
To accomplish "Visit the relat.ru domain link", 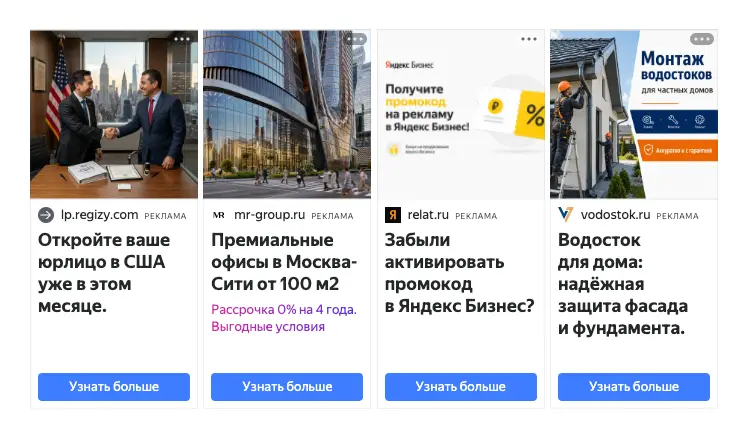I will pyautogui.click(x=428, y=215).
